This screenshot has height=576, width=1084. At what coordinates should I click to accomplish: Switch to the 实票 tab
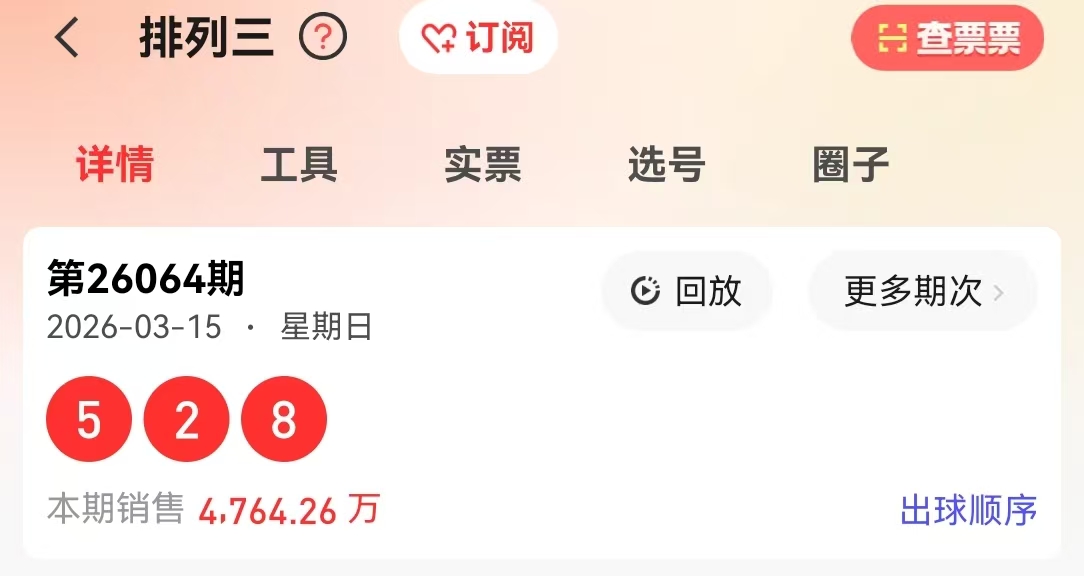coord(483,165)
